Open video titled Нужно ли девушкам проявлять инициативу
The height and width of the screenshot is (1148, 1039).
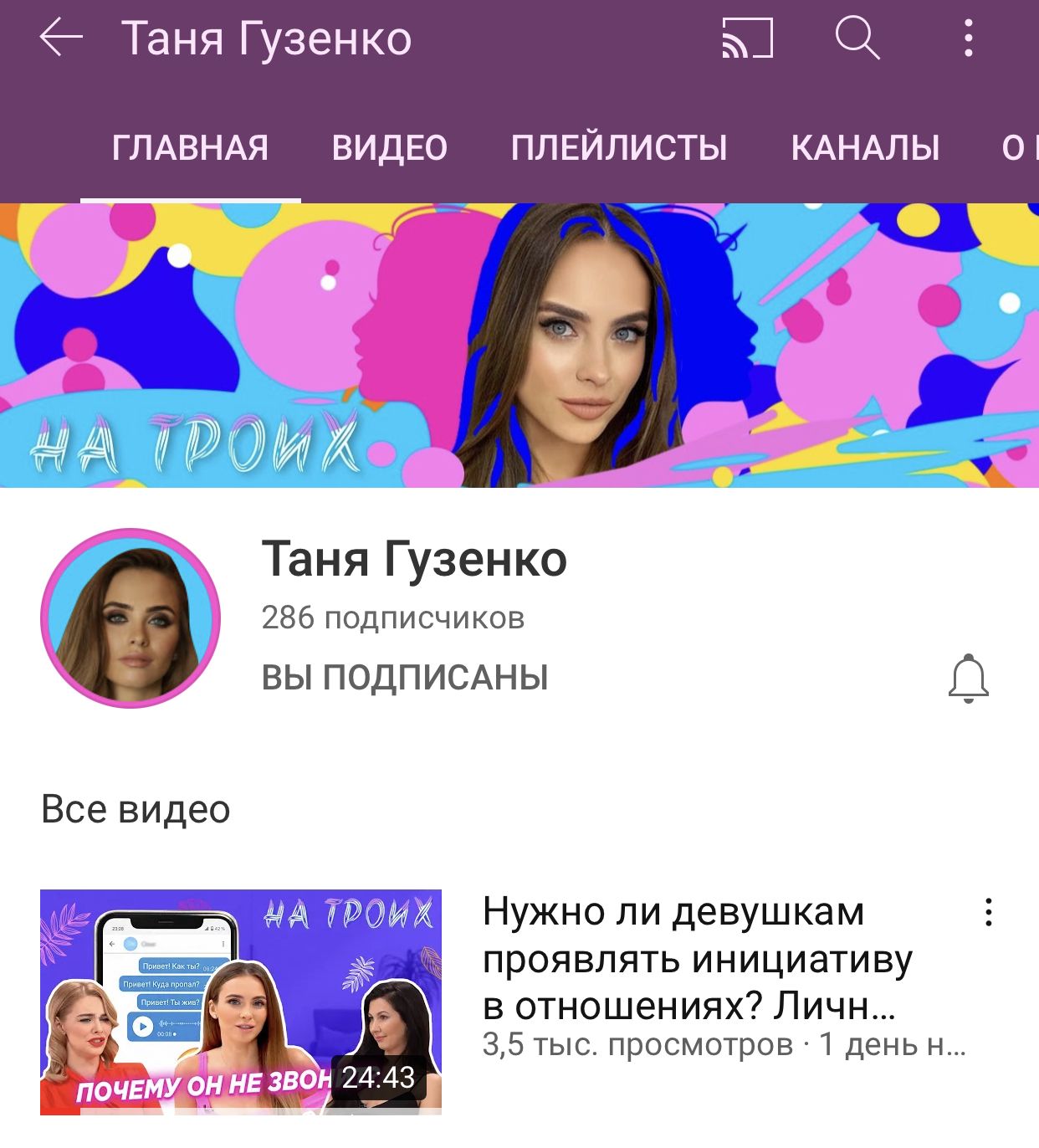tap(696, 958)
